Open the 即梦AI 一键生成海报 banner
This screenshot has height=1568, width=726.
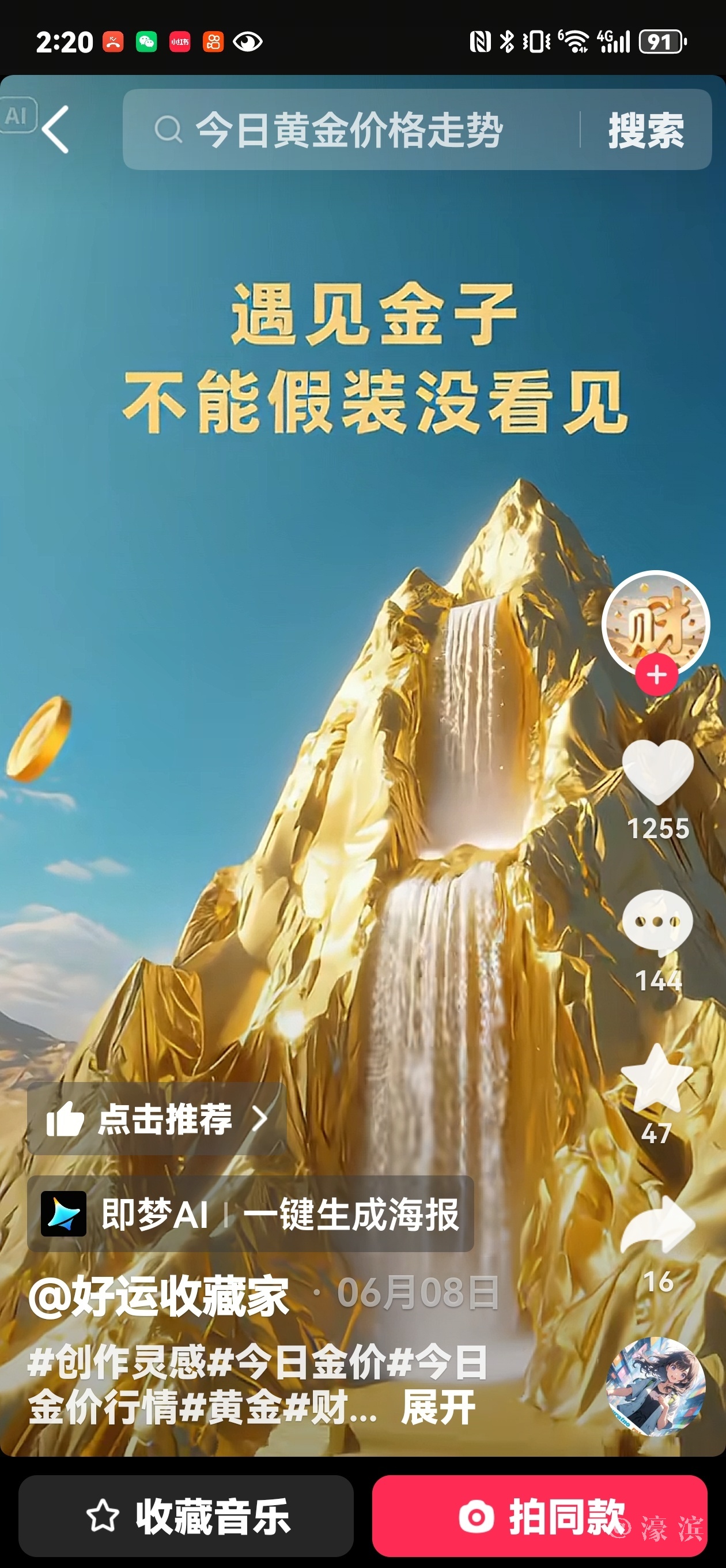(x=250, y=1215)
